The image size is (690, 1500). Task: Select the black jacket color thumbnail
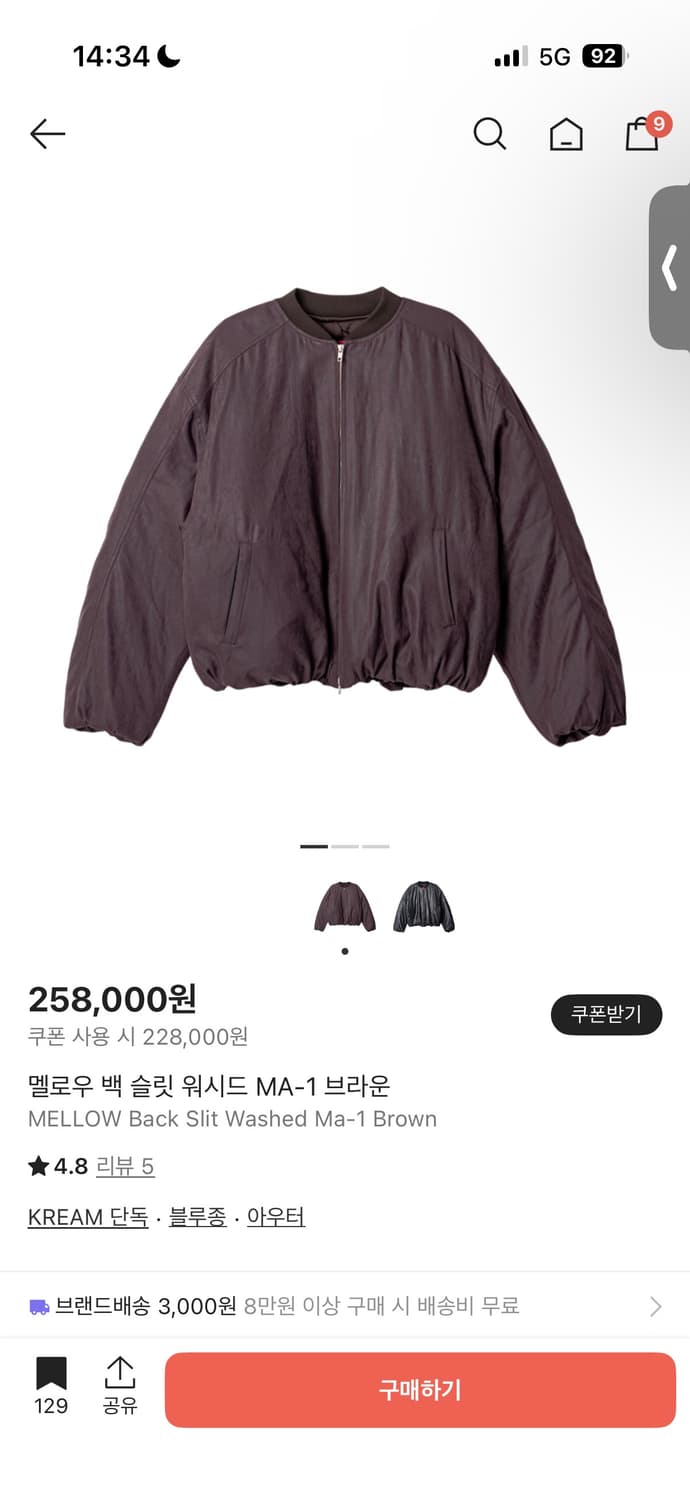point(424,907)
